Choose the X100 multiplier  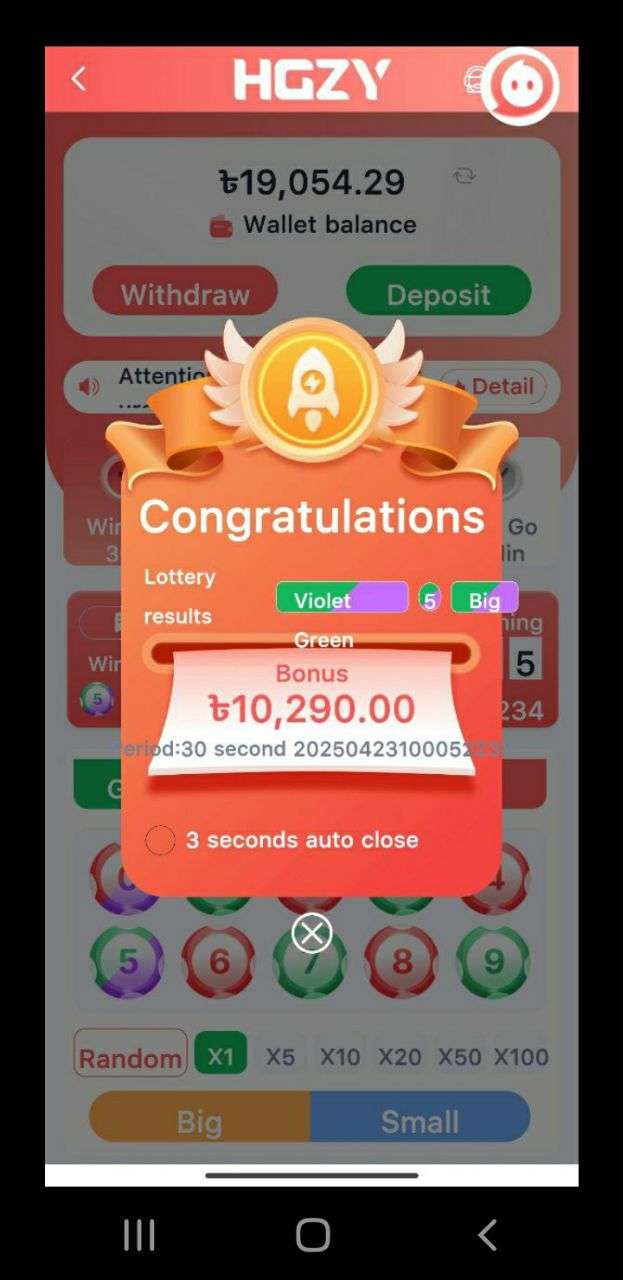coord(521,1056)
